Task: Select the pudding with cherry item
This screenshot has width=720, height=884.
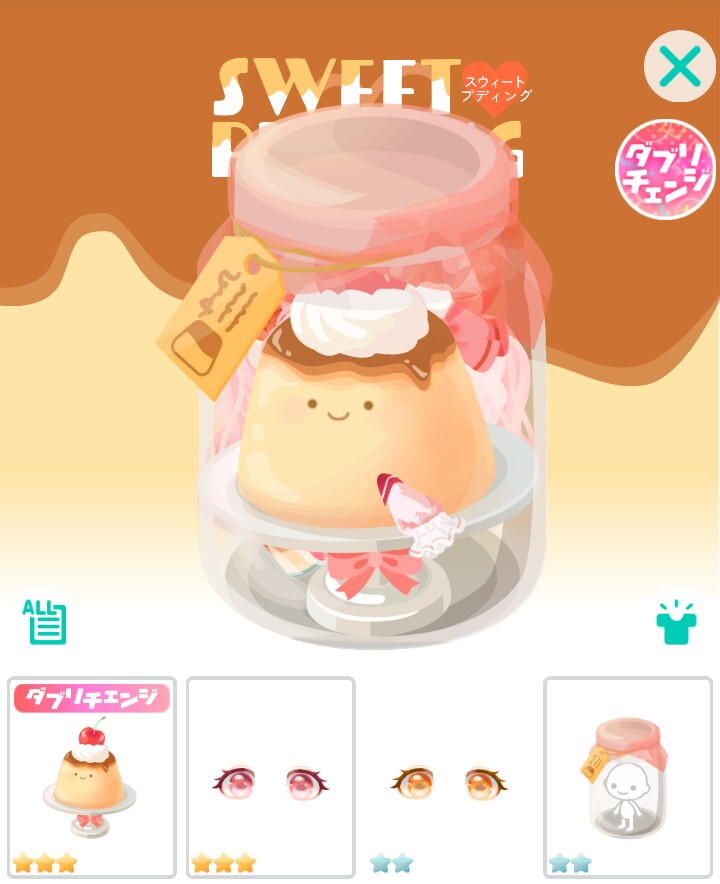Action: click(x=92, y=777)
